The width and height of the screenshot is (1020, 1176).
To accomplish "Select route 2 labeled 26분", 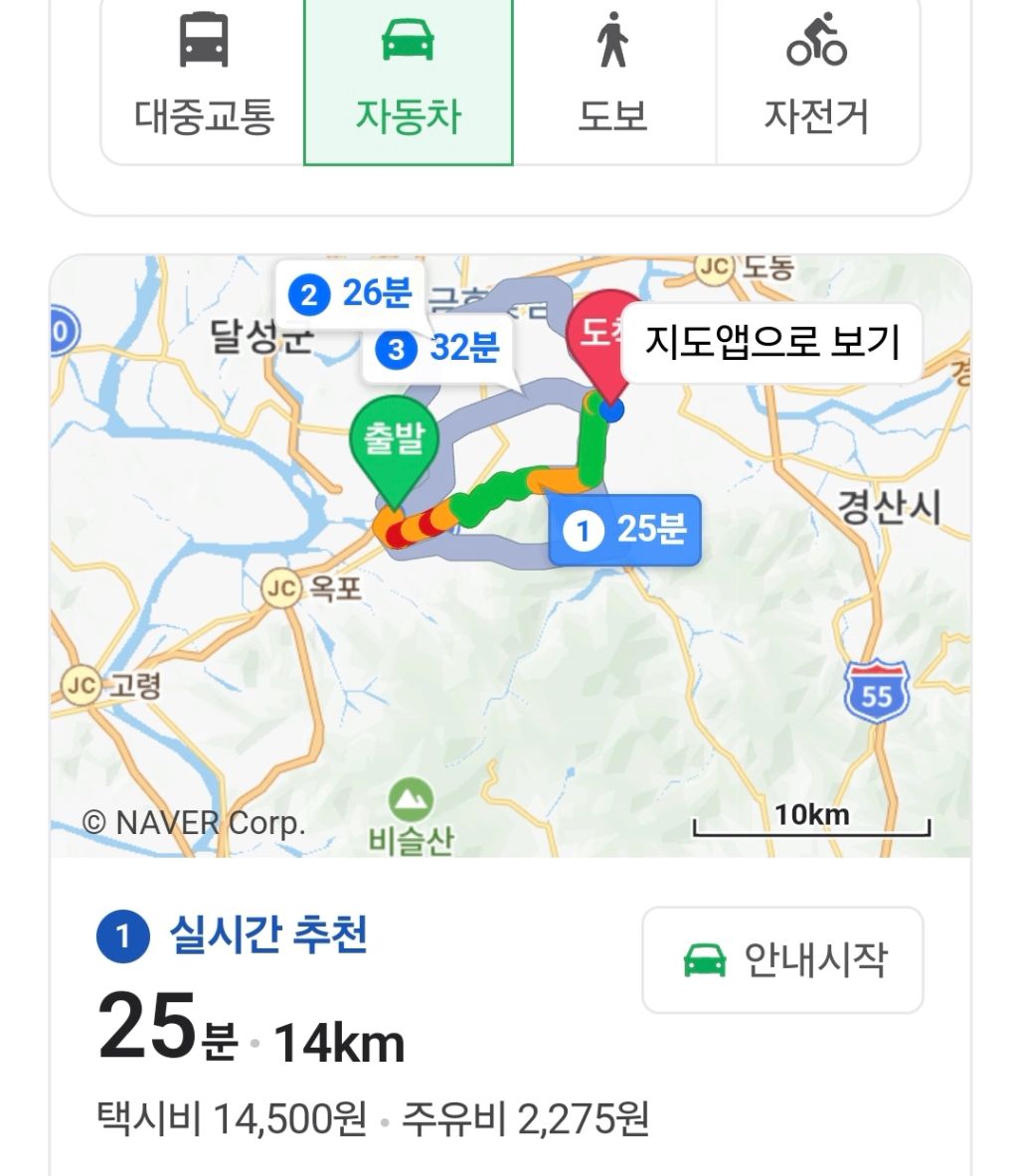I will click(x=350, y=293).
